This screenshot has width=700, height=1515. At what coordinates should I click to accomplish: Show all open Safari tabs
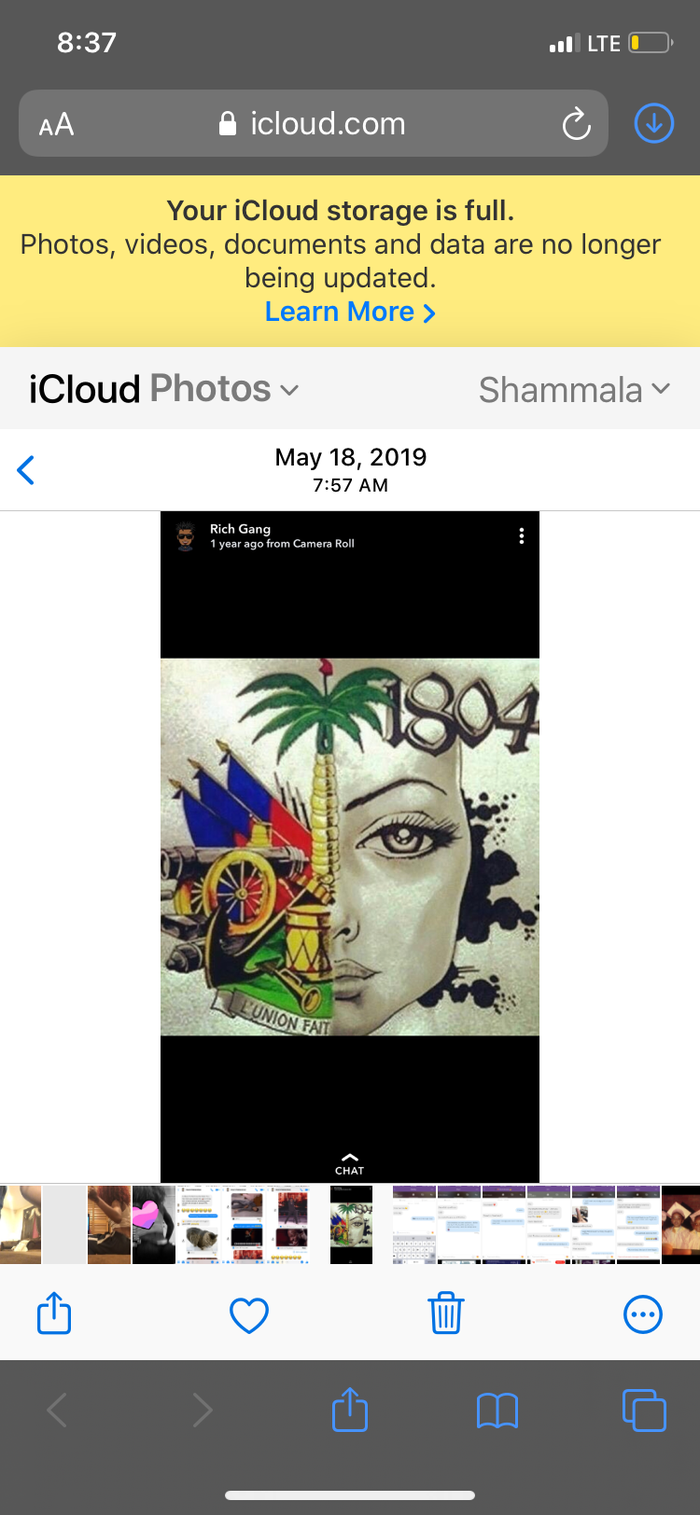[x=643, y=1411]
